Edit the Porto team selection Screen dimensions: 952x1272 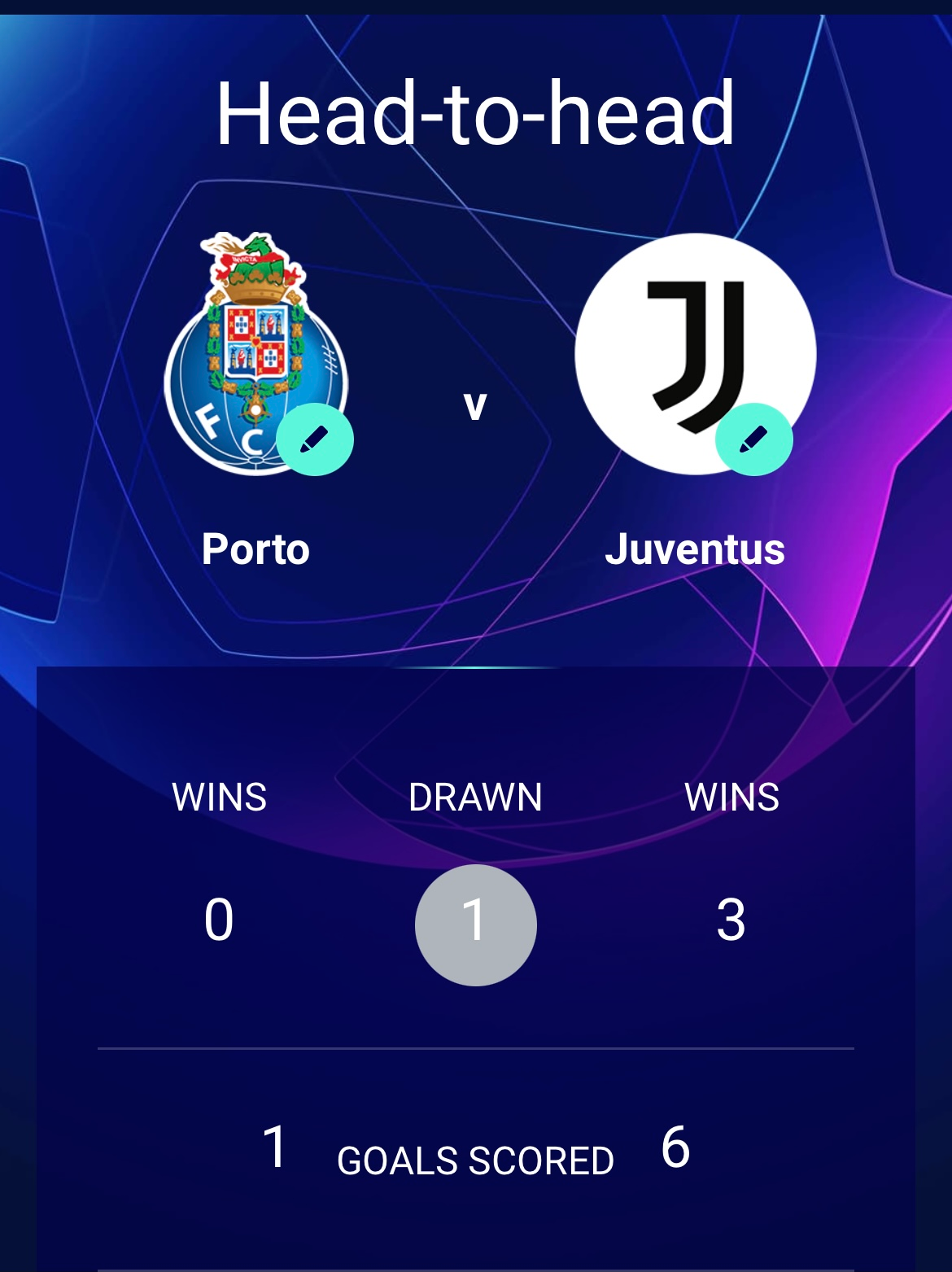[314, 439]
